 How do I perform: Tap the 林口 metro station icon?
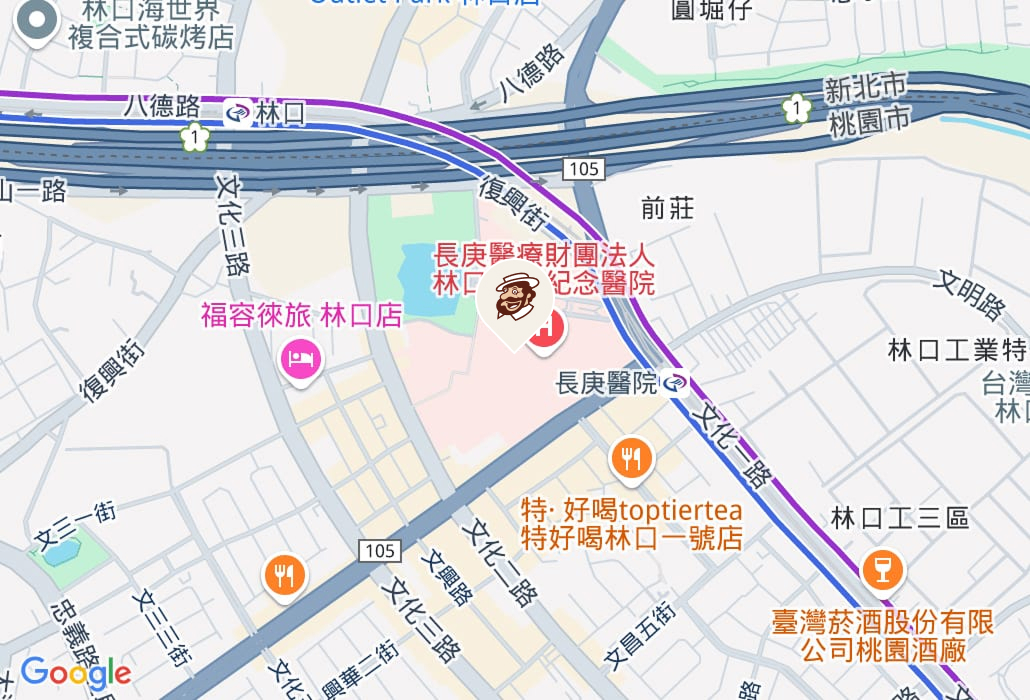[x=238, y=113]
